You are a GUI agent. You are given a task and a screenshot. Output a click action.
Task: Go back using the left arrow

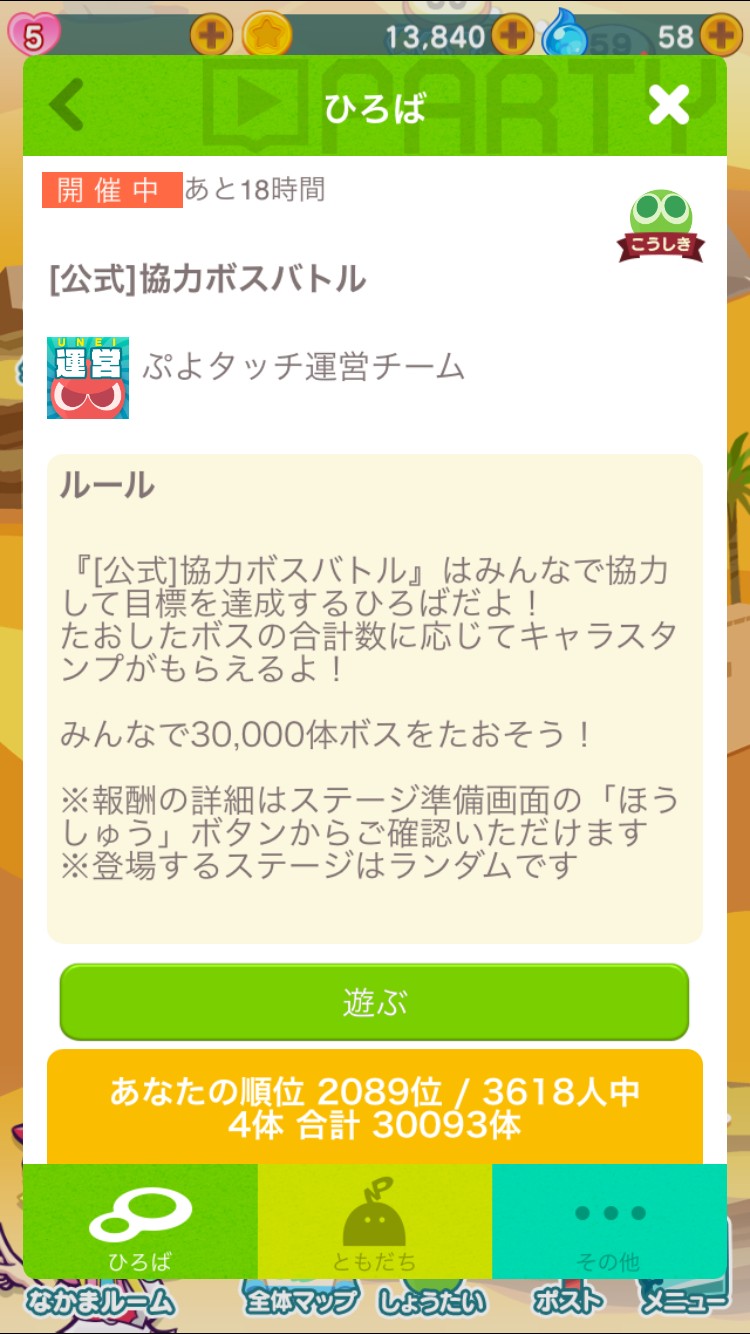67,105
